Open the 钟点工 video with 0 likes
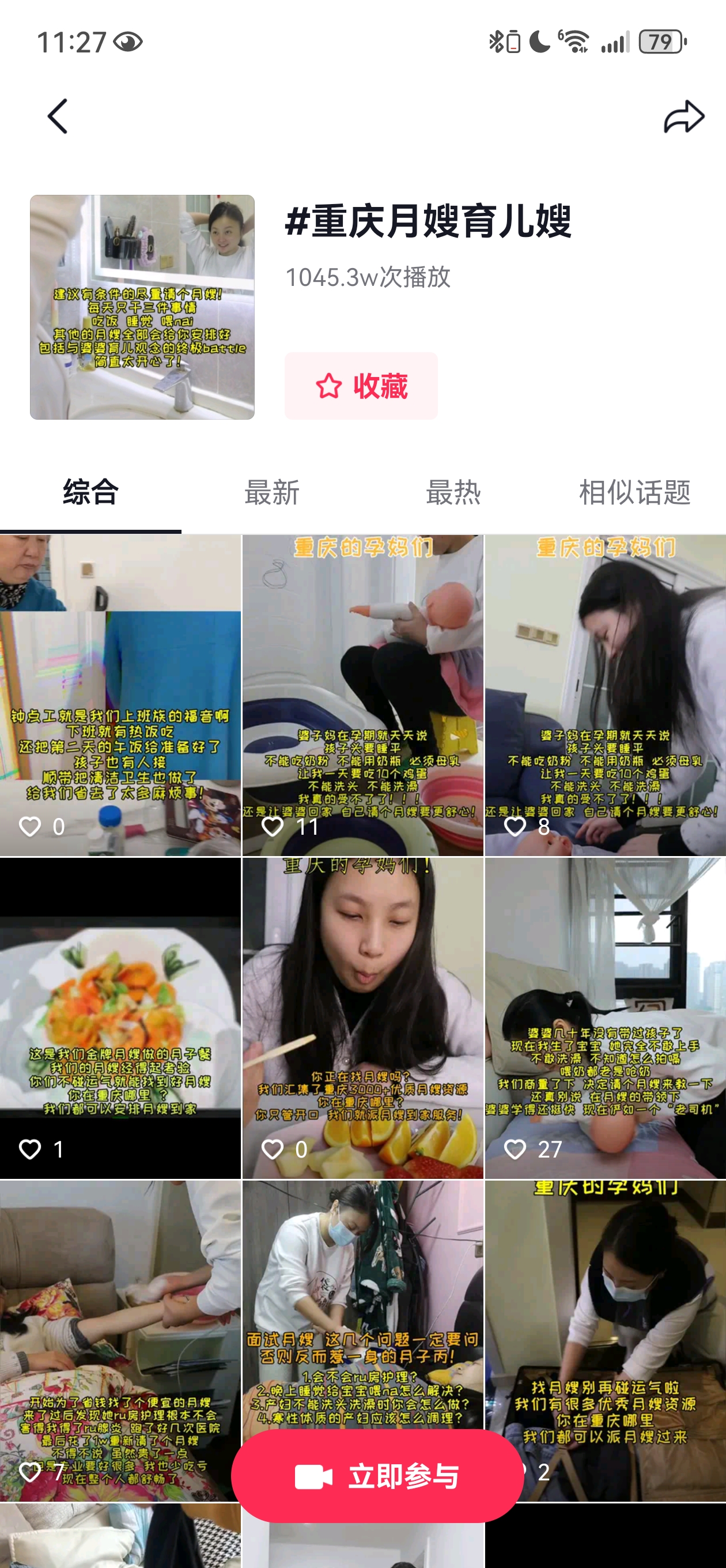 tap(120, 695)
